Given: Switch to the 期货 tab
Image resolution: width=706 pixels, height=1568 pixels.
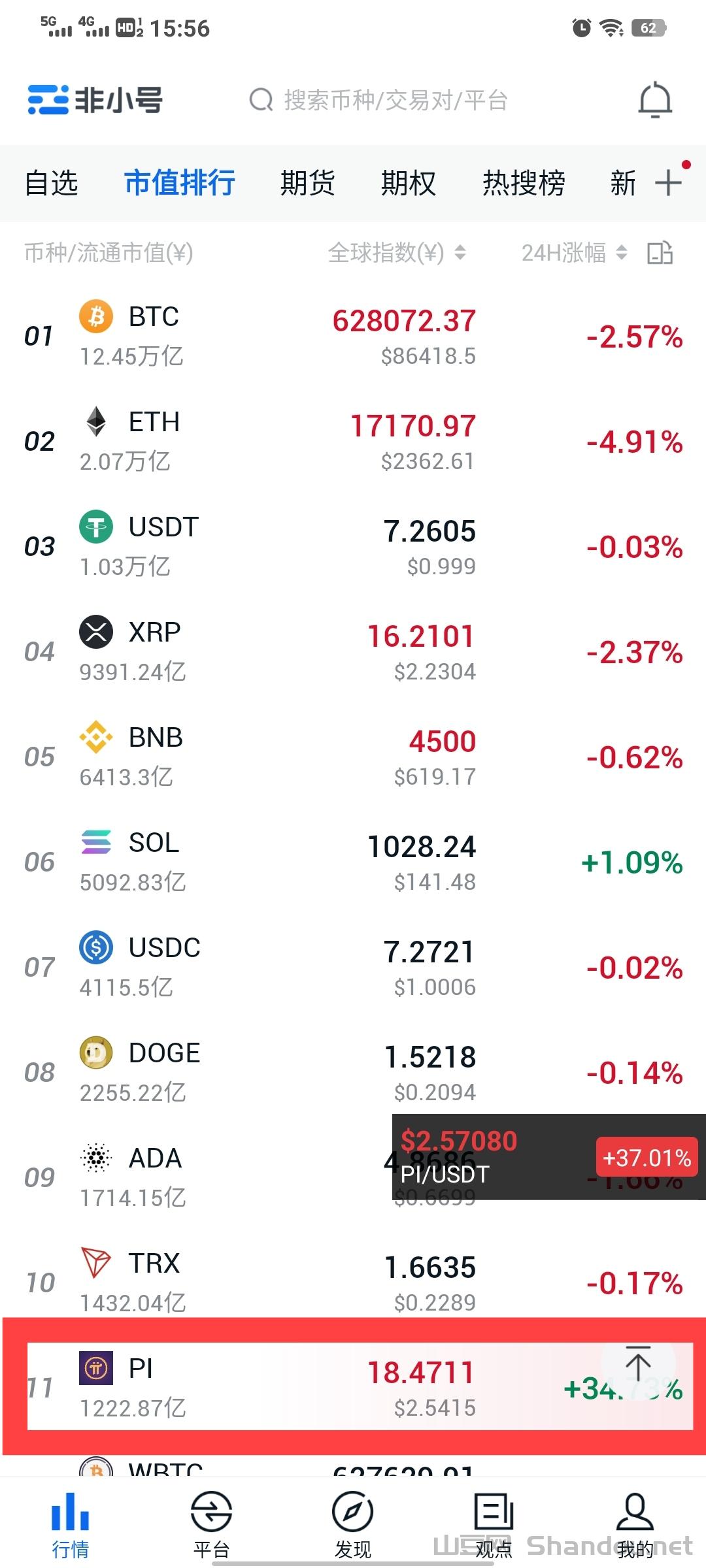Looking at the screenshot, I should 307,183.
